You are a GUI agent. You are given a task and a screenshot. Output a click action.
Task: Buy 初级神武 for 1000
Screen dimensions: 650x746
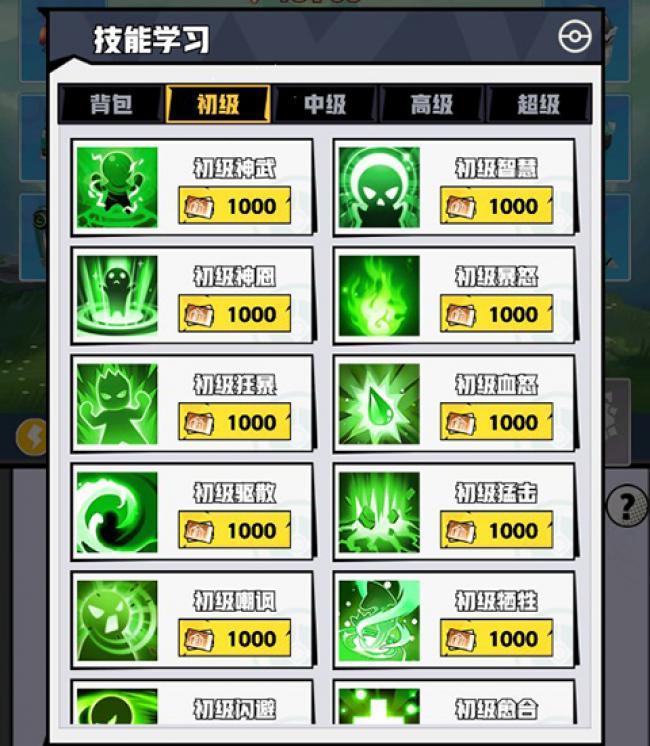click(235, 207)
